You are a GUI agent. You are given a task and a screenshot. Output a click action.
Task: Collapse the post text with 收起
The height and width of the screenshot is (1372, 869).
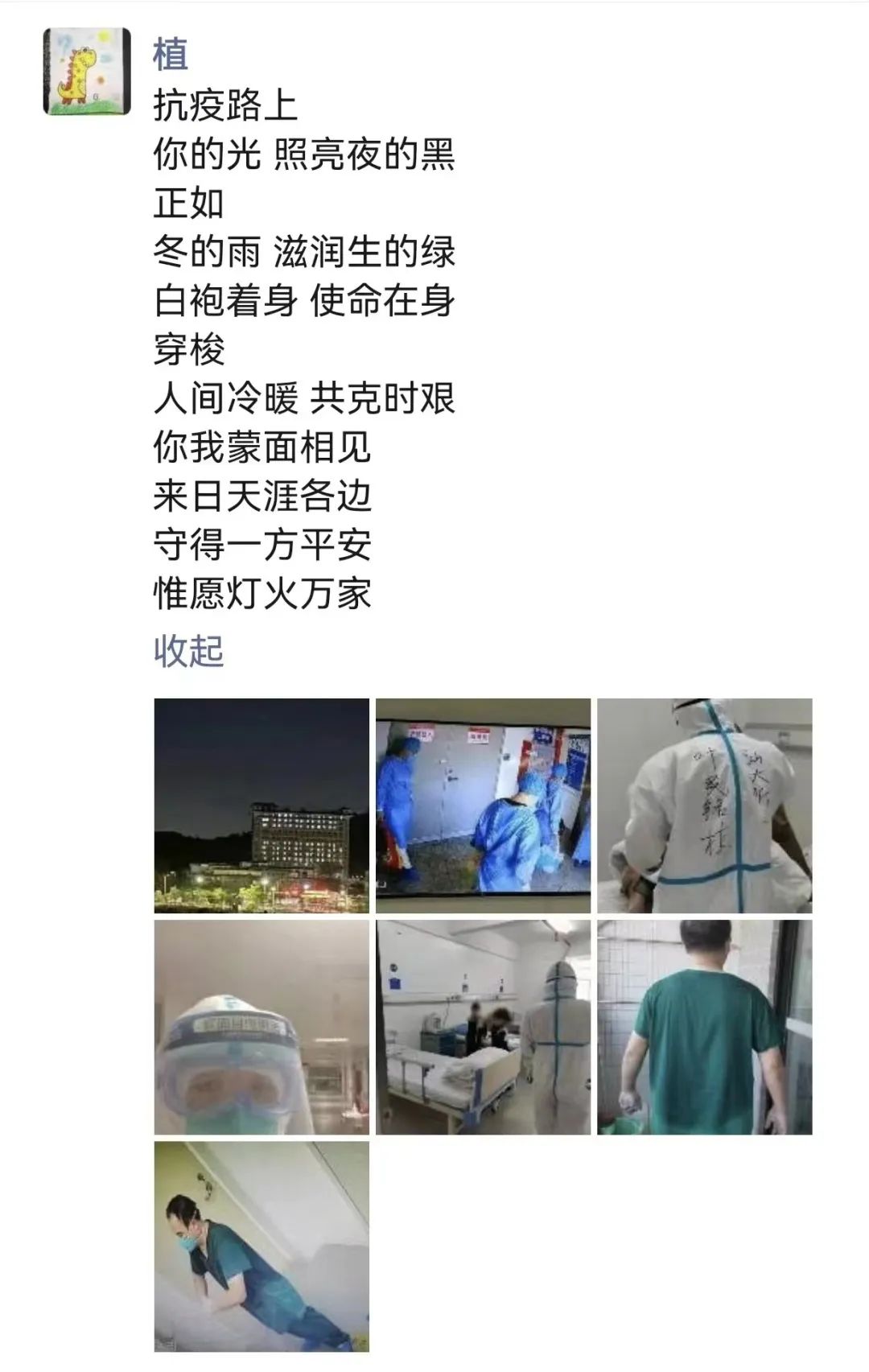[188, 650]
